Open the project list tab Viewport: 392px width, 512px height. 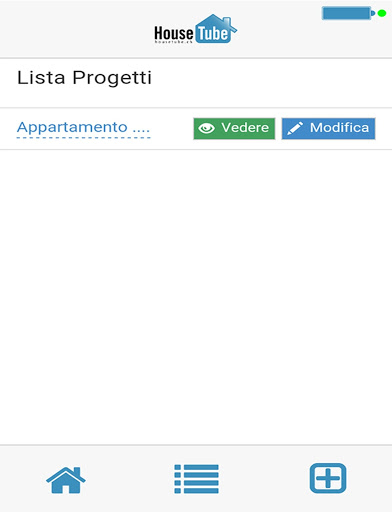[x=197, y=479]
